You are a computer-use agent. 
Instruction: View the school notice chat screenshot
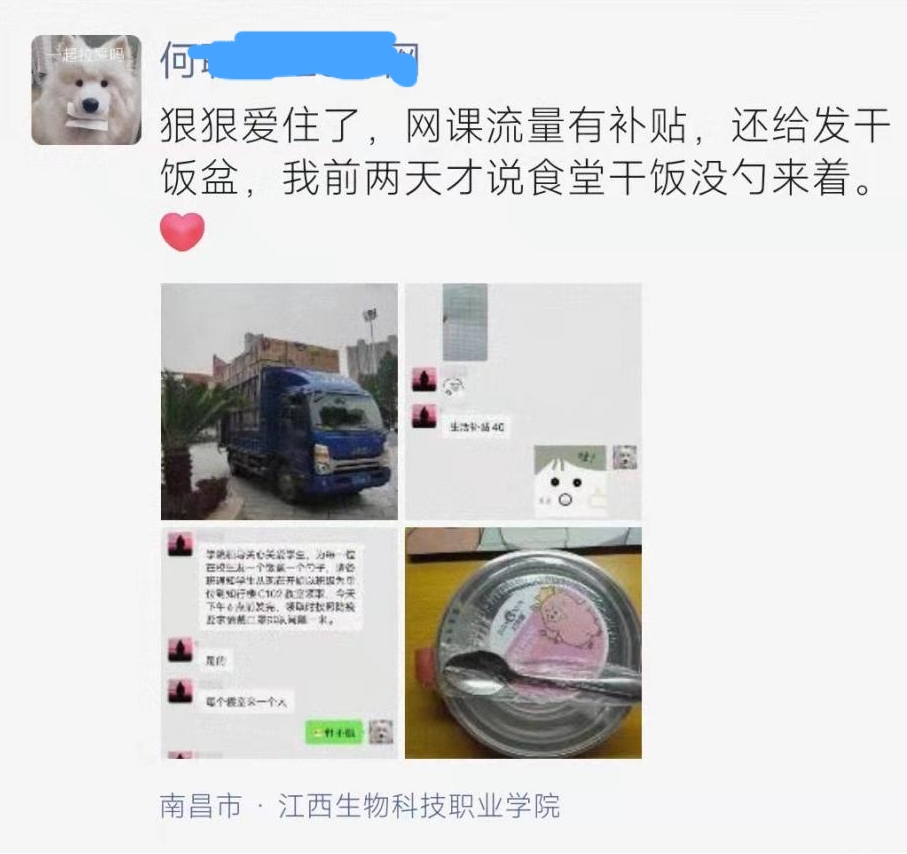pos(279,642)
